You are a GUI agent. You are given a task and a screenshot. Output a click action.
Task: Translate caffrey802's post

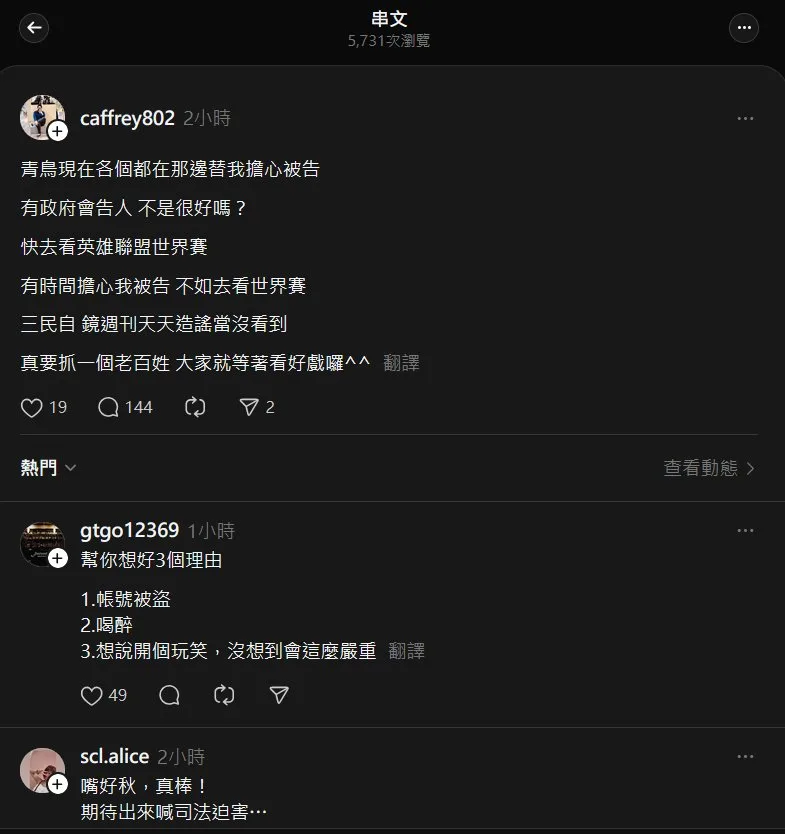click(x=401, y=363)
